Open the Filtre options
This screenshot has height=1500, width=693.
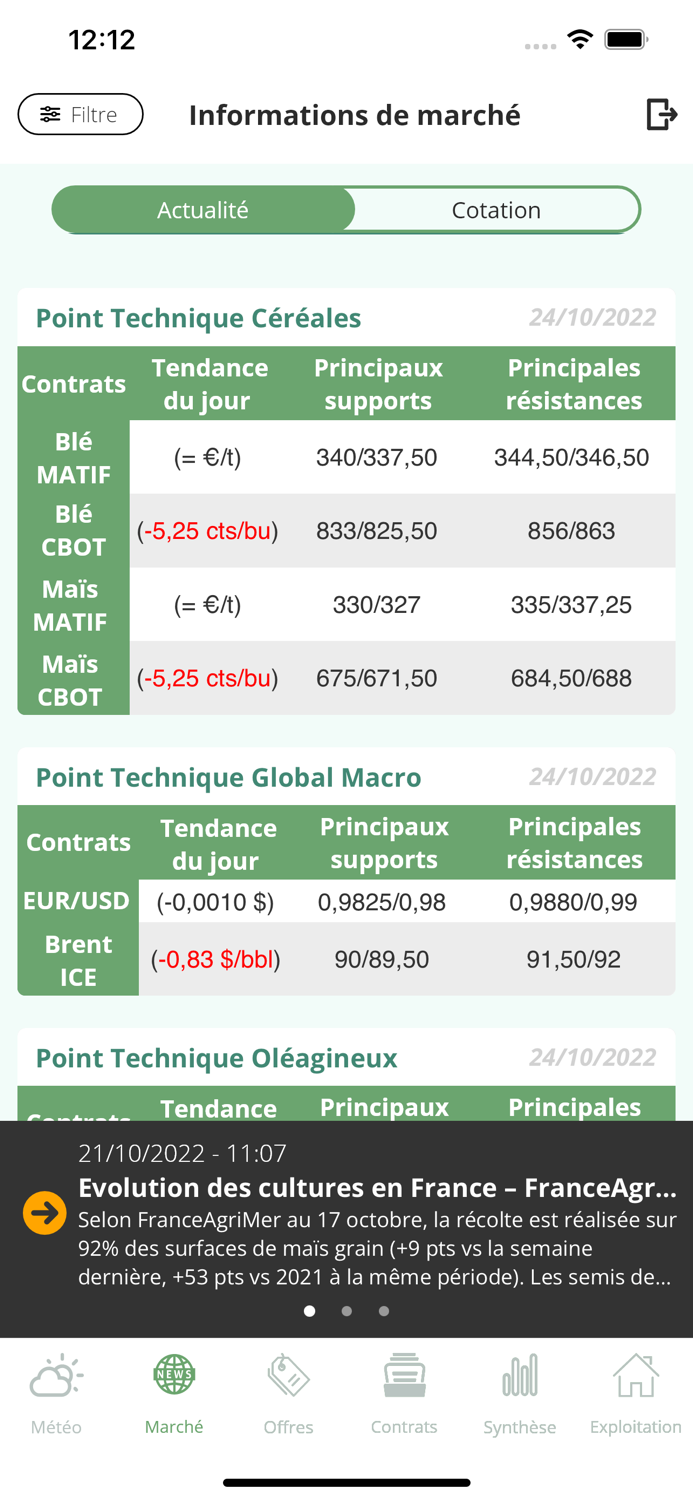coord(80,115)
